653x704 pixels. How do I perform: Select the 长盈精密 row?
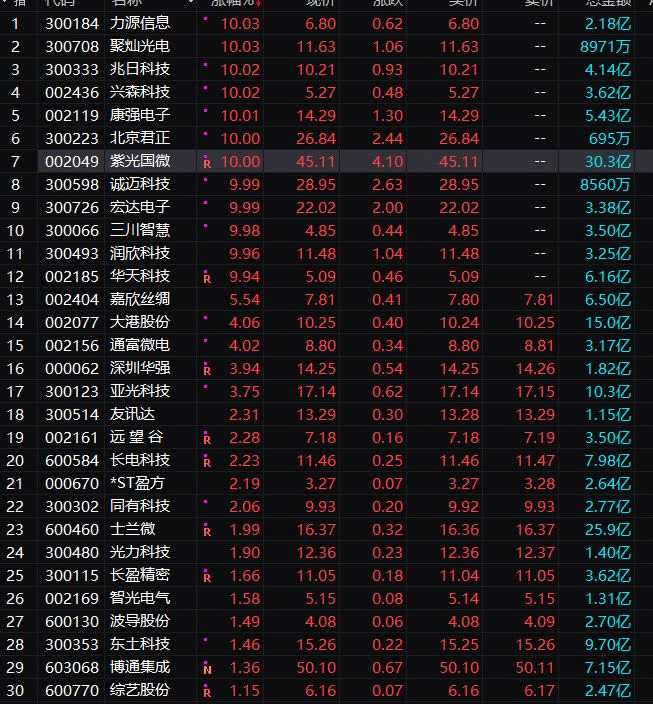pyautogui.click(x=139, y=575)
